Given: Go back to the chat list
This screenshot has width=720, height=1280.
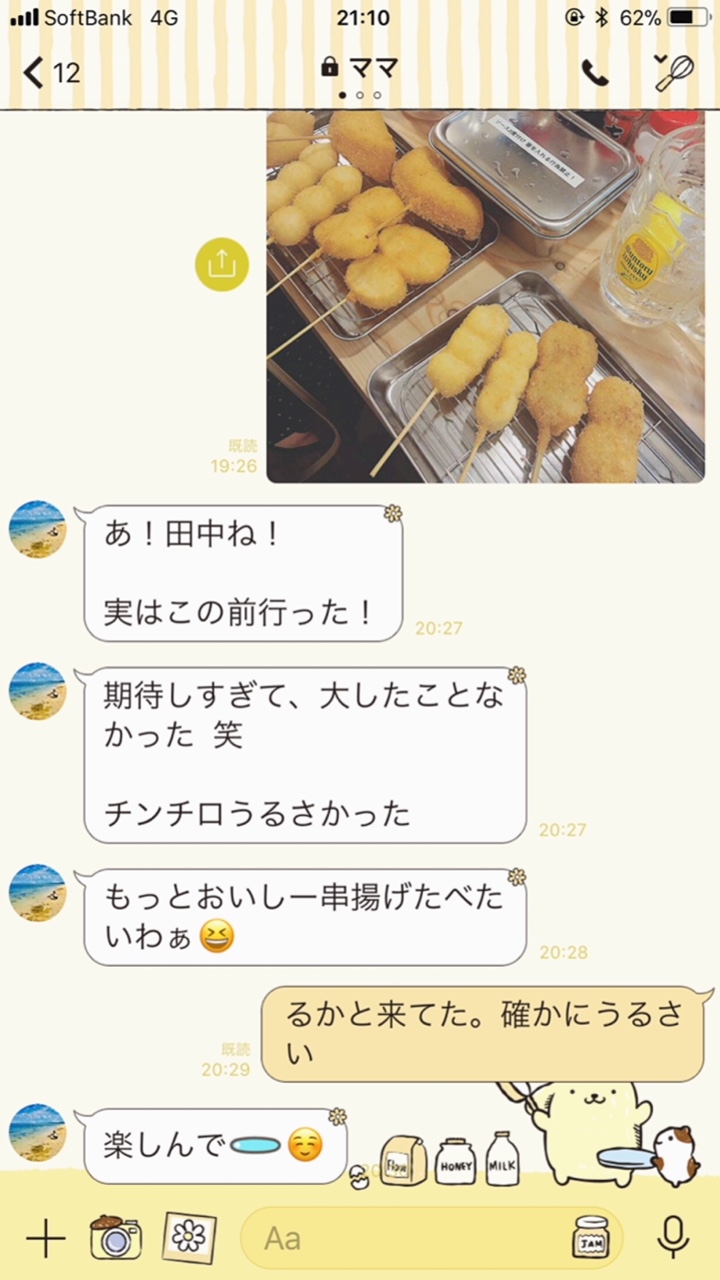Looking at the screenshot, I should (x=50, y=72).
